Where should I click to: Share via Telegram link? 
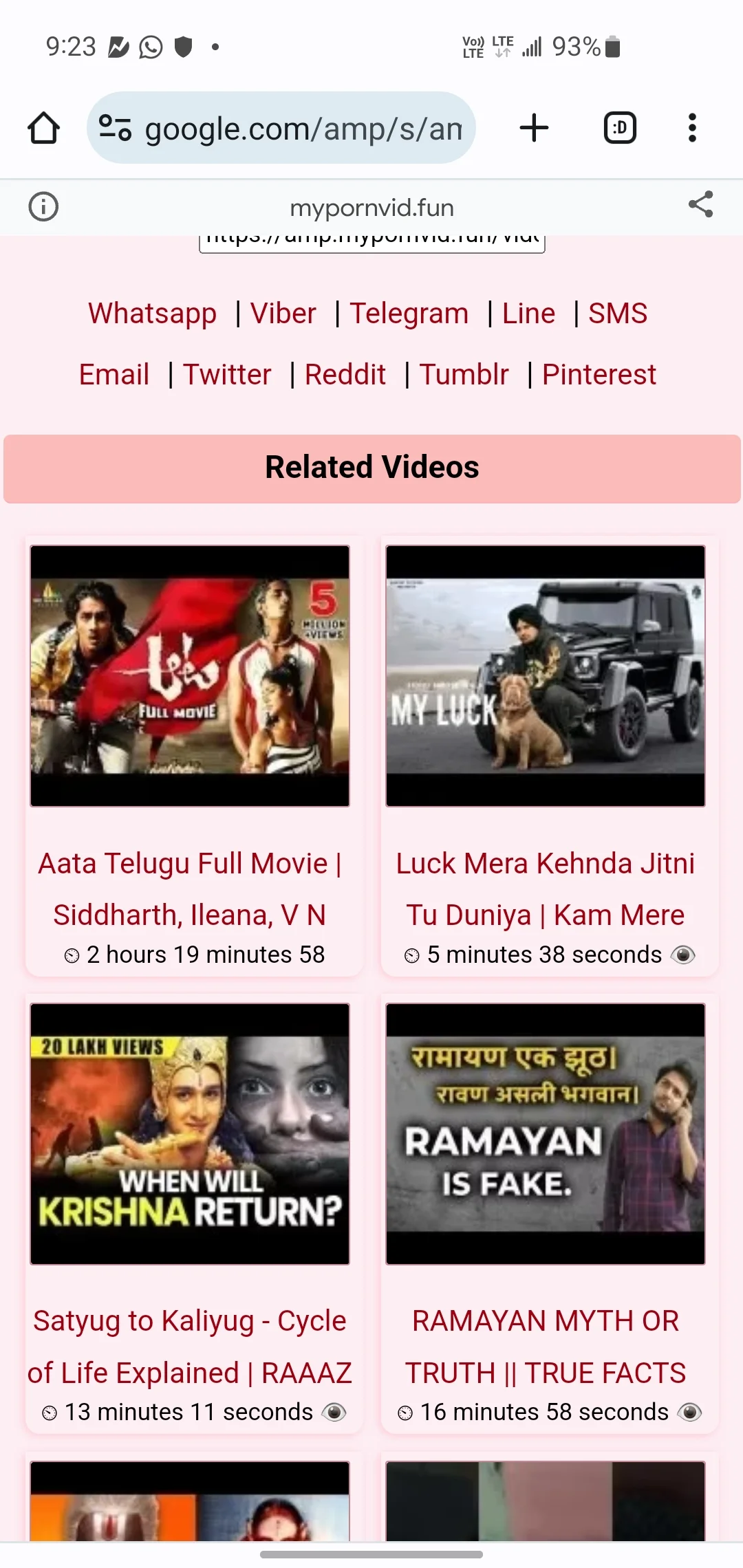(409, 314)
